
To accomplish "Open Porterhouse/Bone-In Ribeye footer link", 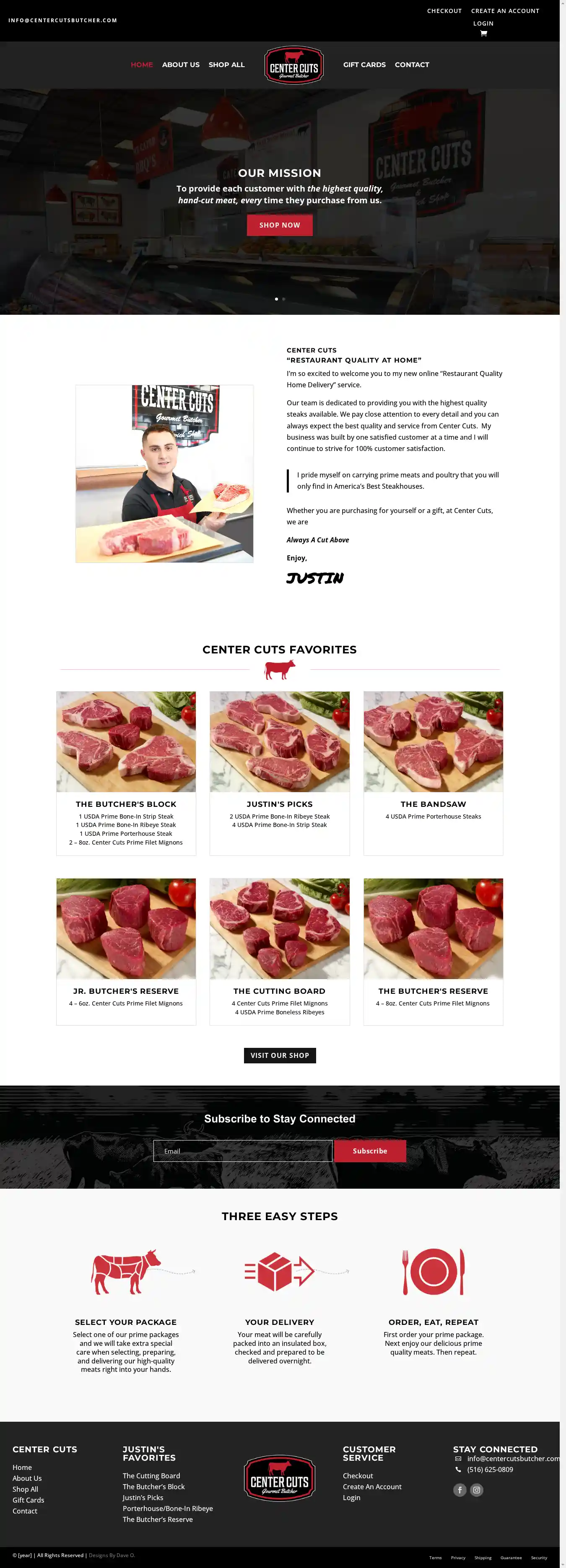I will pyautogui.click(x=167, y=1508).
